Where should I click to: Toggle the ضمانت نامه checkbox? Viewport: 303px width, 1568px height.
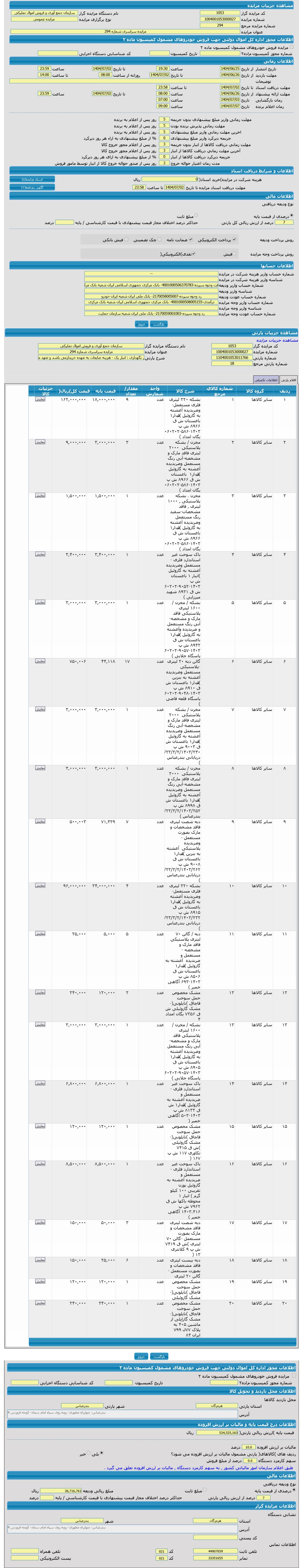coord(190,239)
